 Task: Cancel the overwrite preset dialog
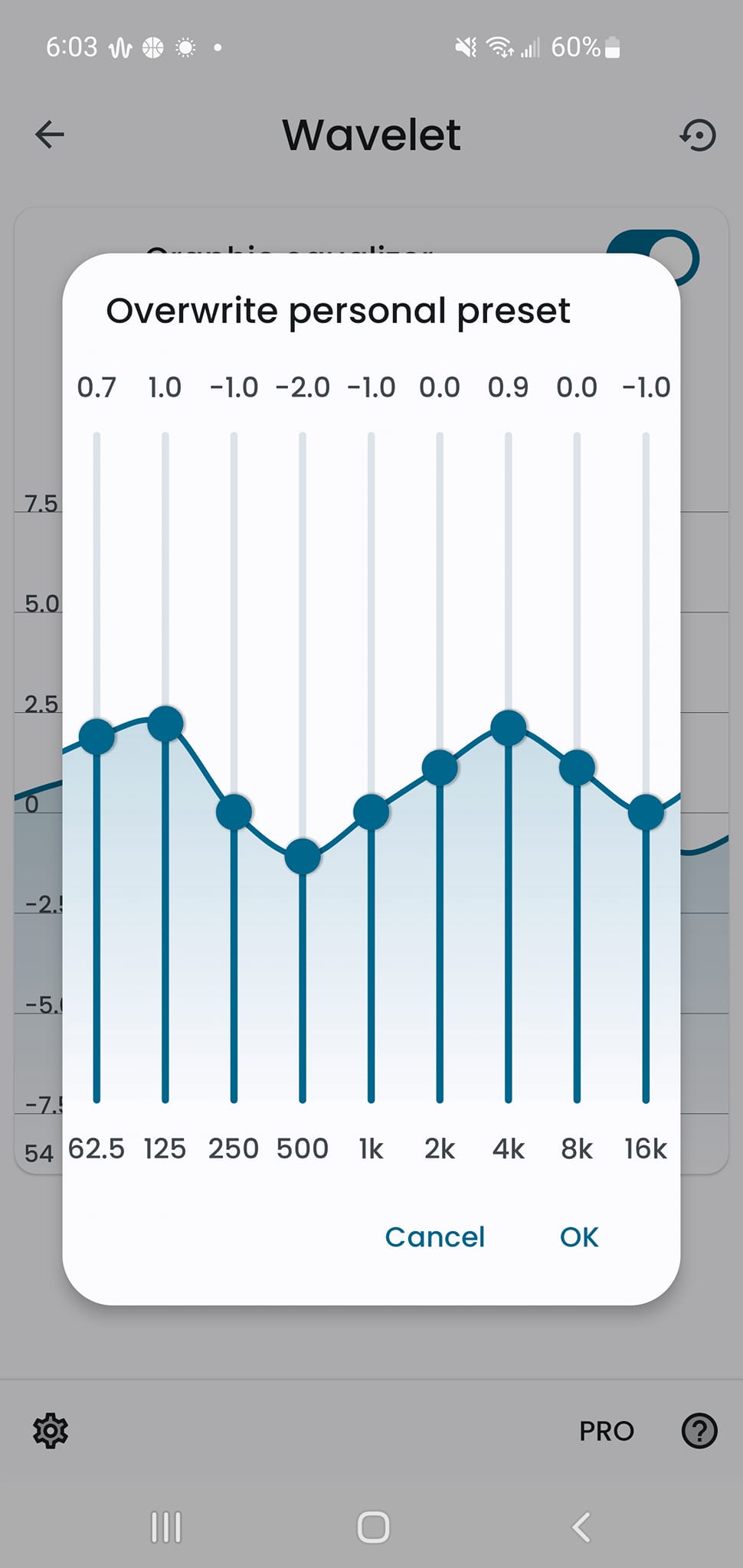[435, 1236]
